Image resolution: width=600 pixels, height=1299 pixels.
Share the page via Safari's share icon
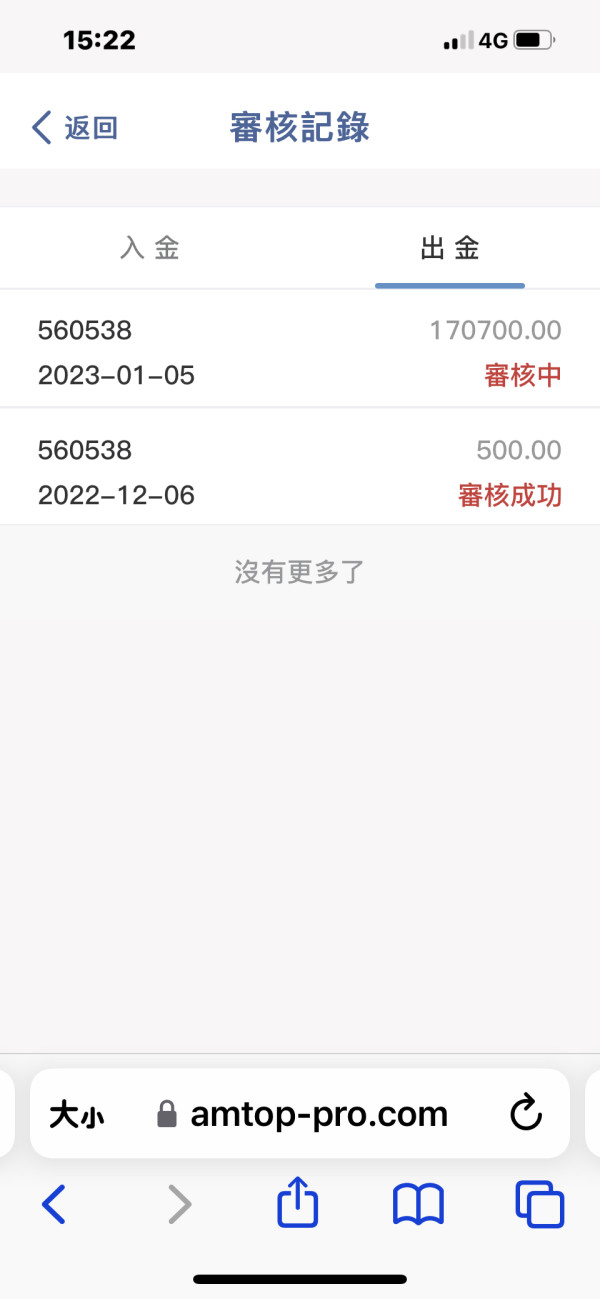[298, 1201]
